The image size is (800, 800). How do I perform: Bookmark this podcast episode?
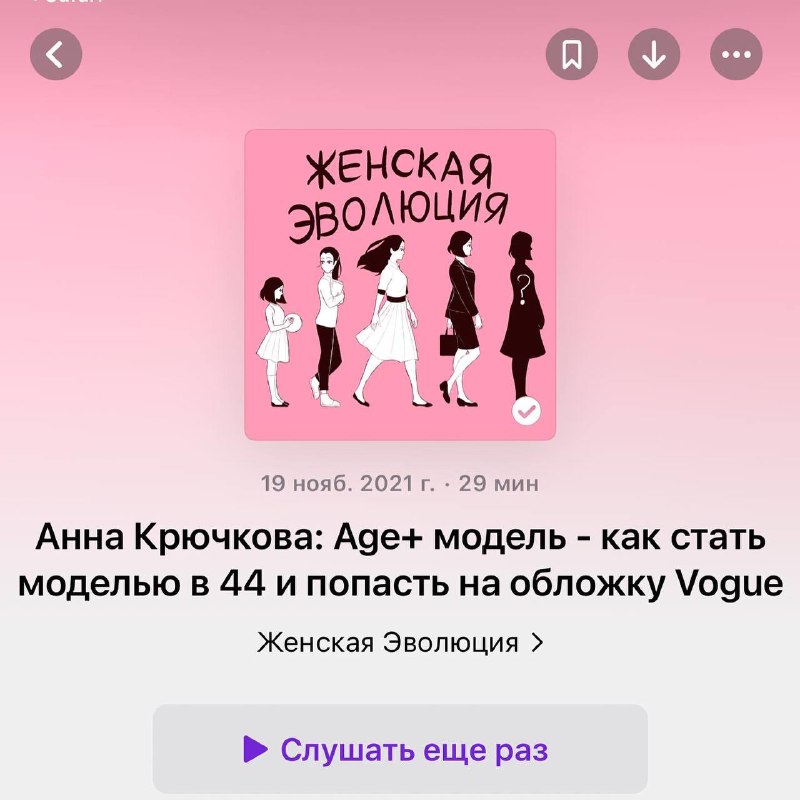coord(571,55)
